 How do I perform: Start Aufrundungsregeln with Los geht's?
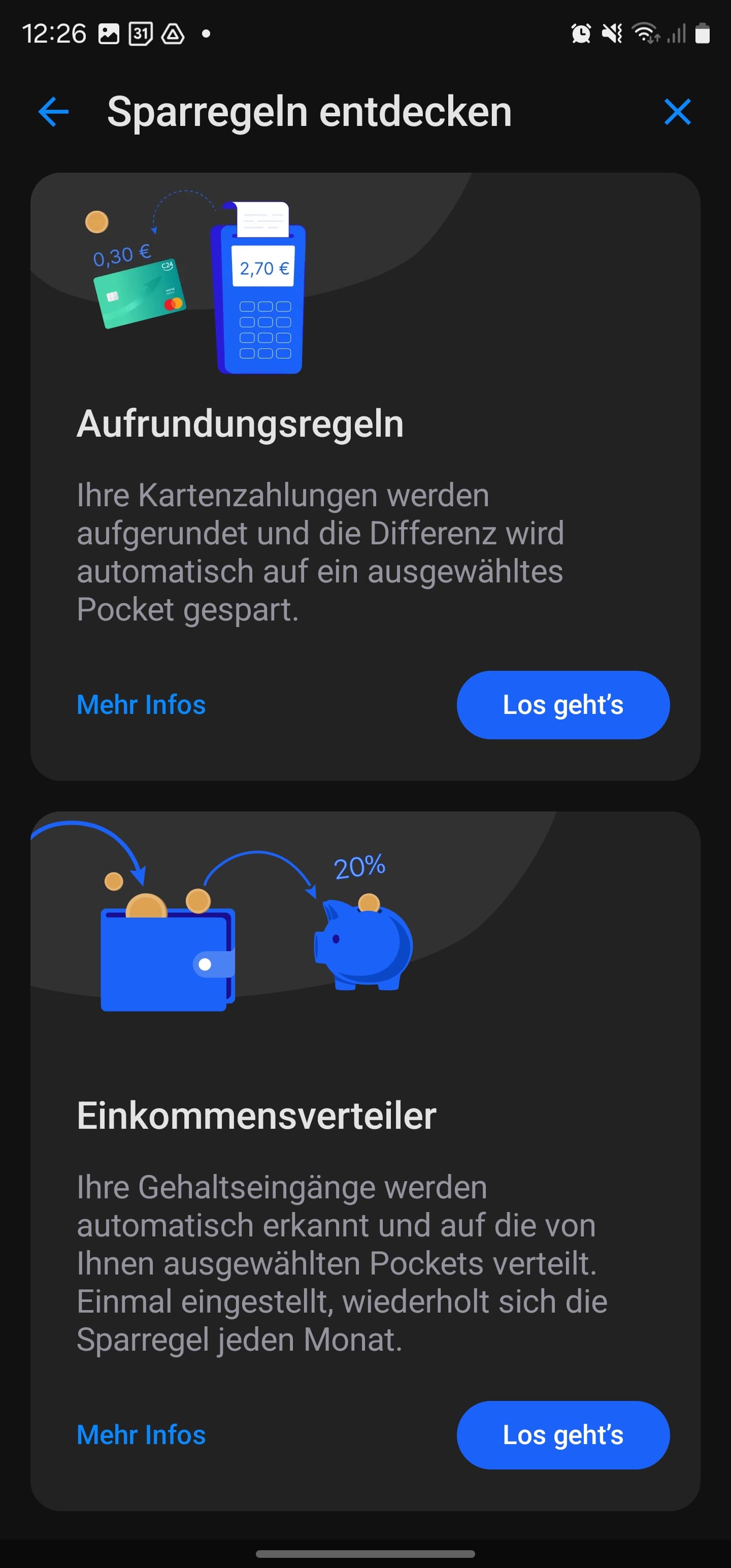point(562,705)
